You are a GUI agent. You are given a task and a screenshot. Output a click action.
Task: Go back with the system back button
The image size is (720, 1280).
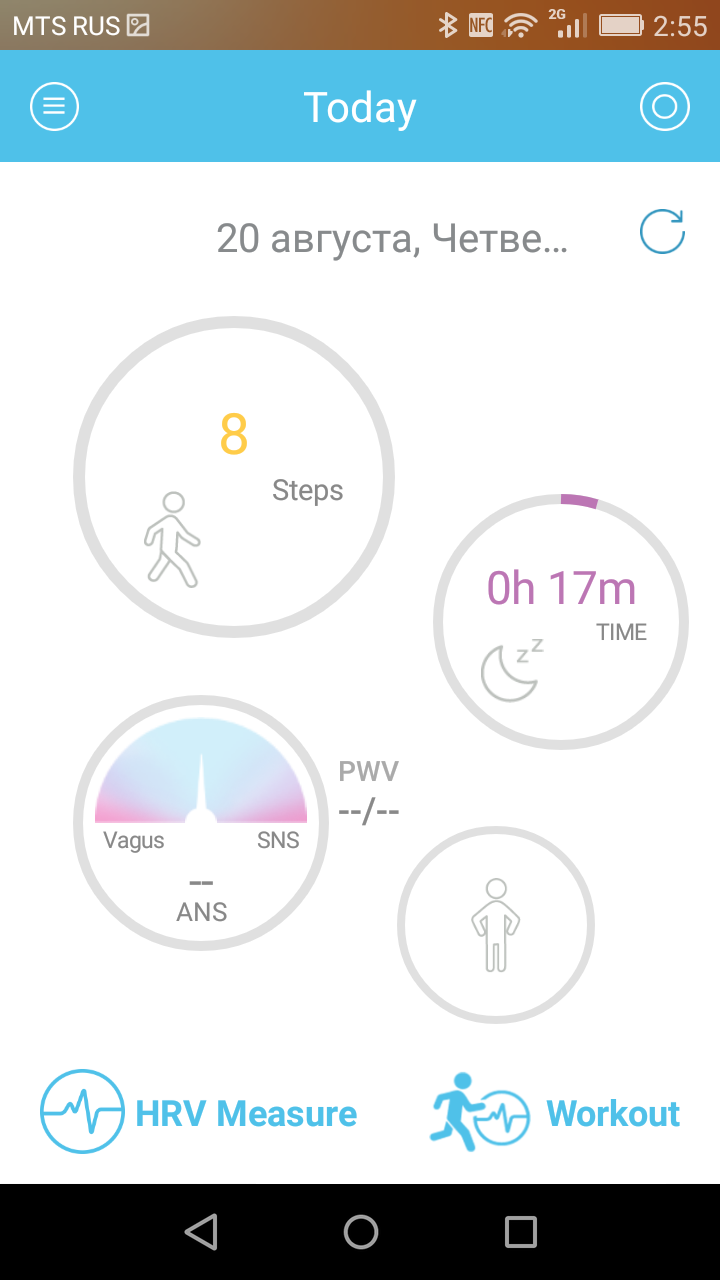[201, 1232]
